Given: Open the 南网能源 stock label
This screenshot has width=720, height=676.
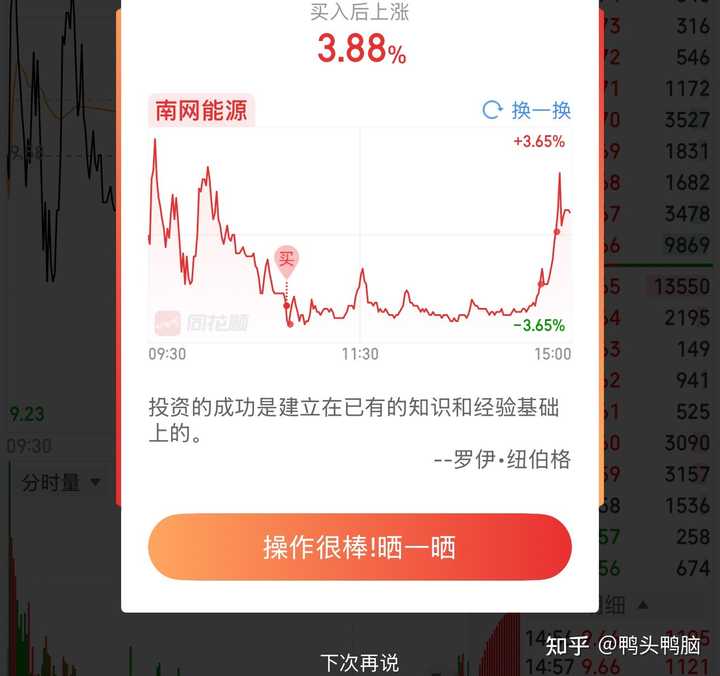Looking at the screenshot, I should click(x=201, y=110).
